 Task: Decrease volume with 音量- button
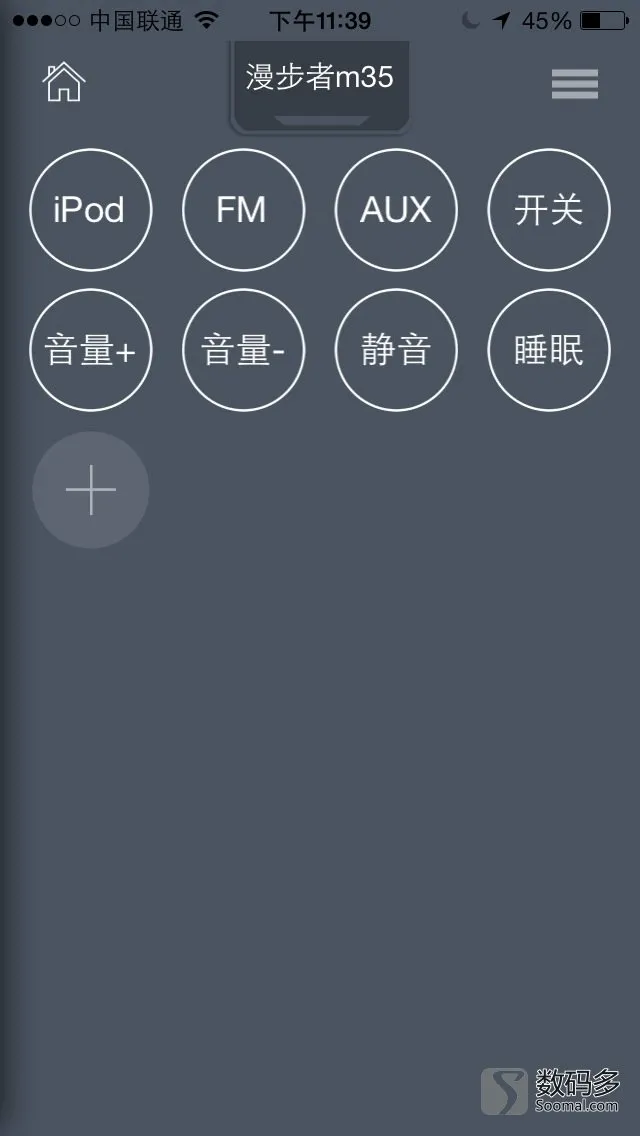242,350
